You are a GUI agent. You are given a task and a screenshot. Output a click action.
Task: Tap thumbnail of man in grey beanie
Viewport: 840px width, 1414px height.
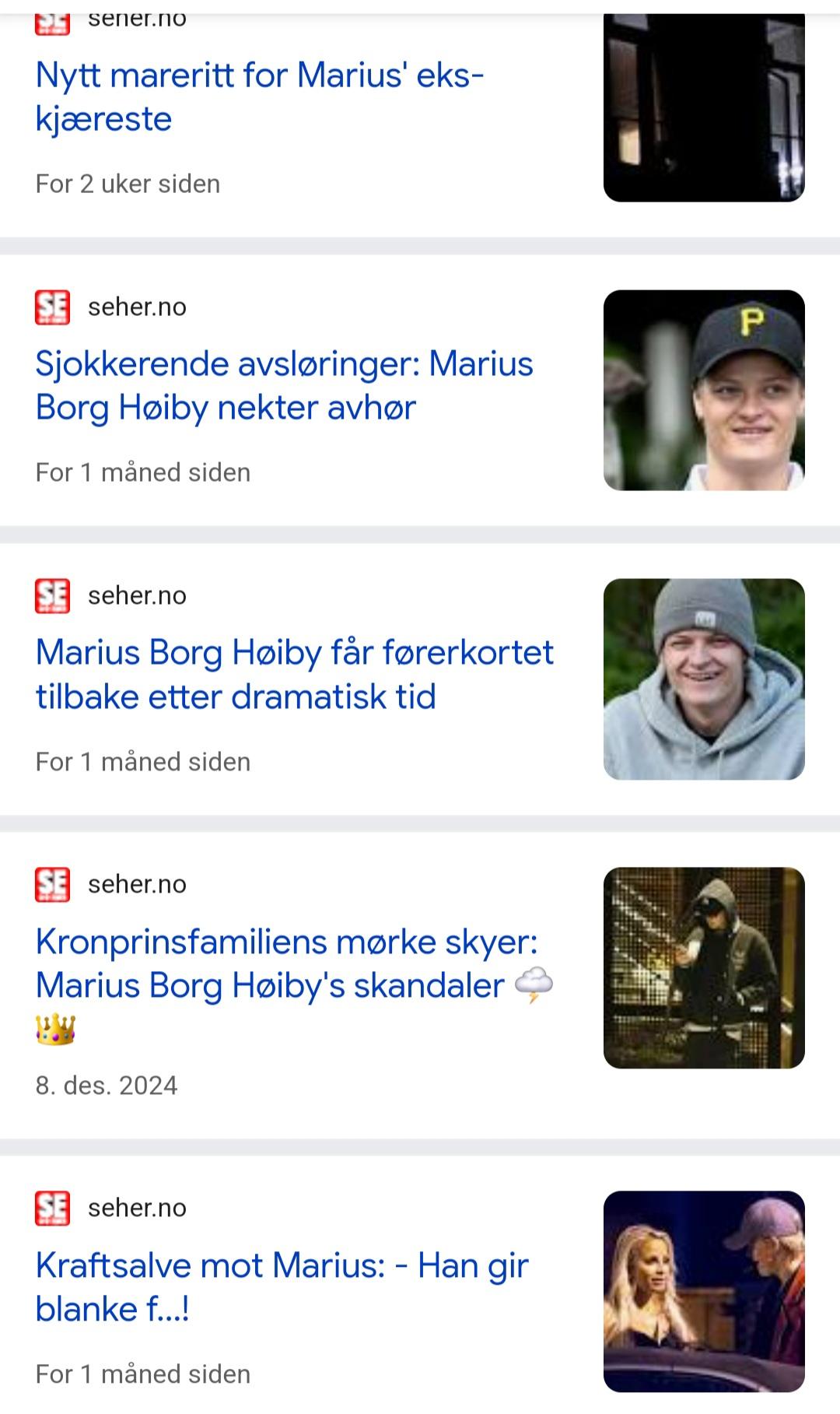[x=704, y=679]
